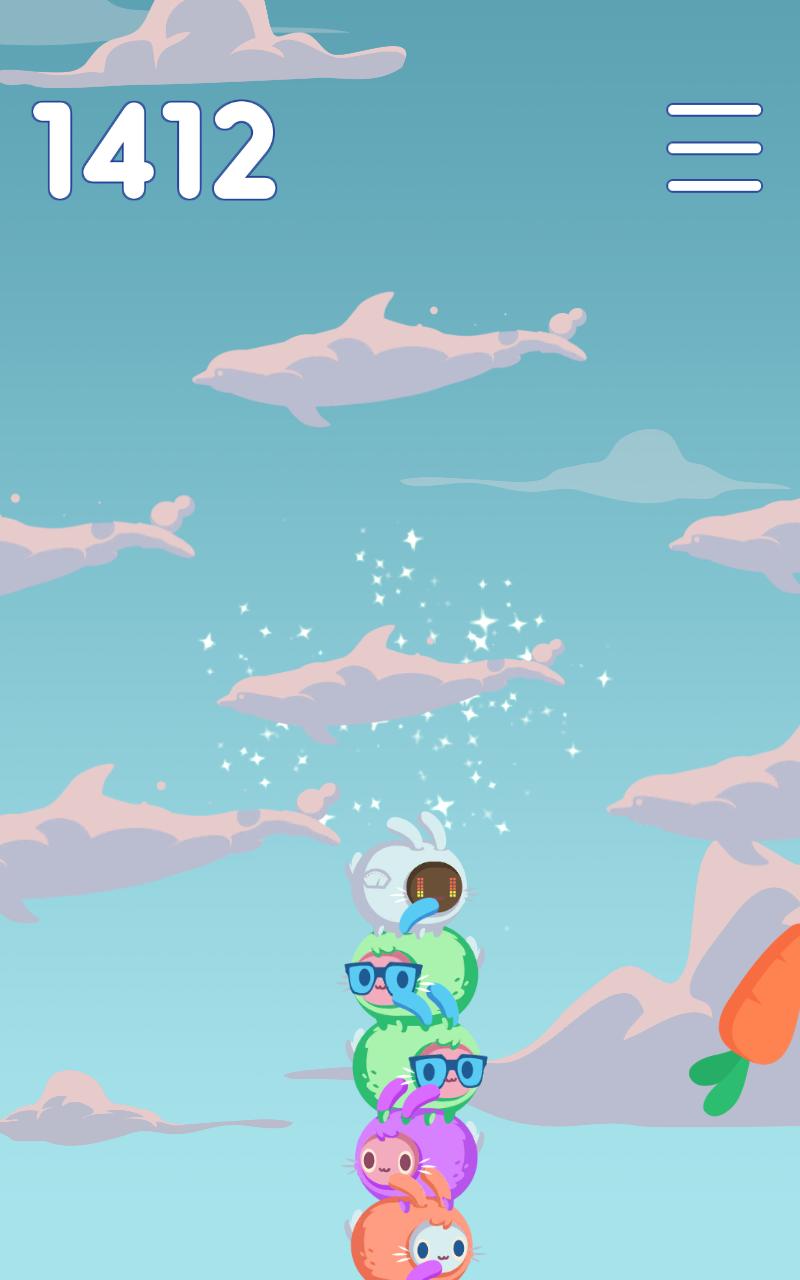Open the hamburger menu
This screenshot has height=1280, width=800.
pyautogui.click(x=714, y=148)
